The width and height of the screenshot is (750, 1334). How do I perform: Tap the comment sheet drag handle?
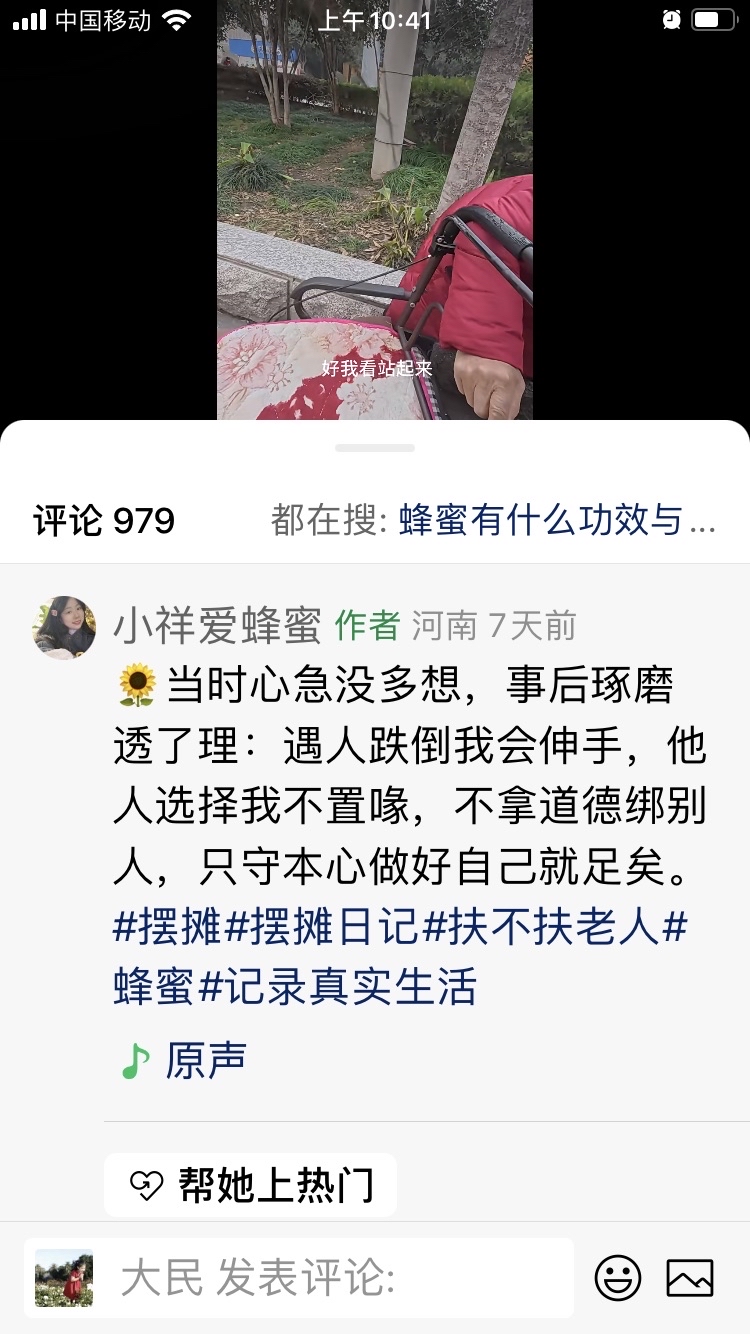375,448
